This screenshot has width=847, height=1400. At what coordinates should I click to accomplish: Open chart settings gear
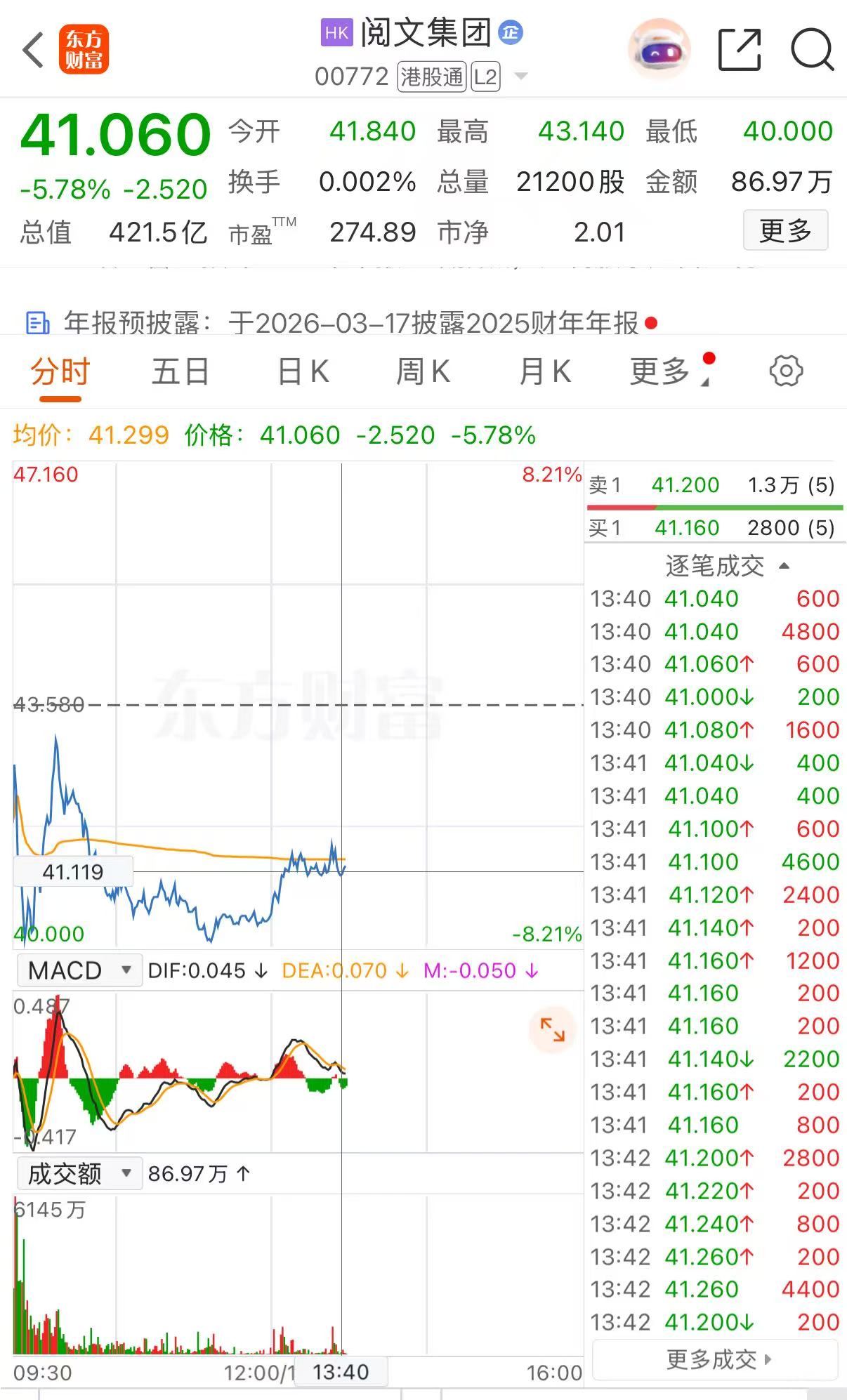point(786,371)
